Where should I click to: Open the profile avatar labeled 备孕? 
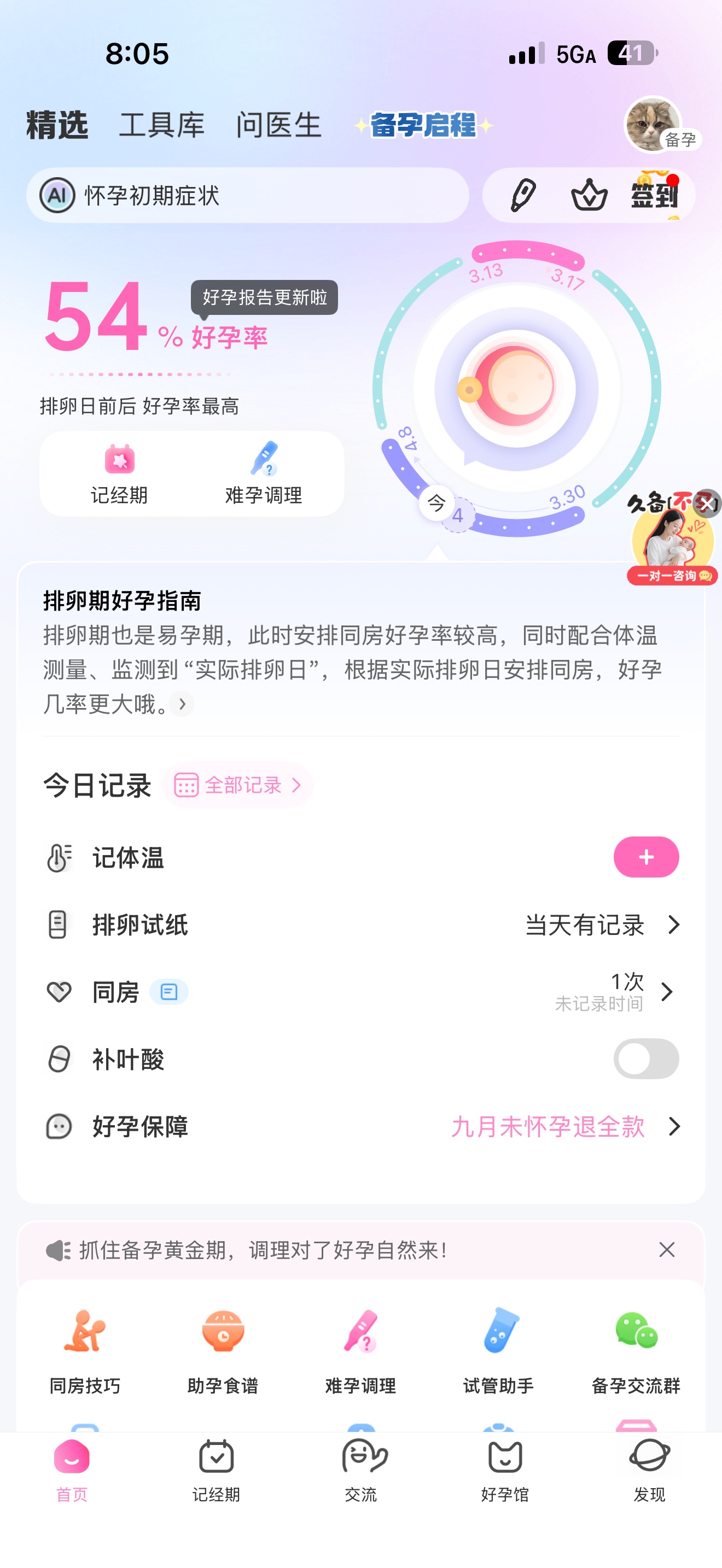(x=654, y=124)
